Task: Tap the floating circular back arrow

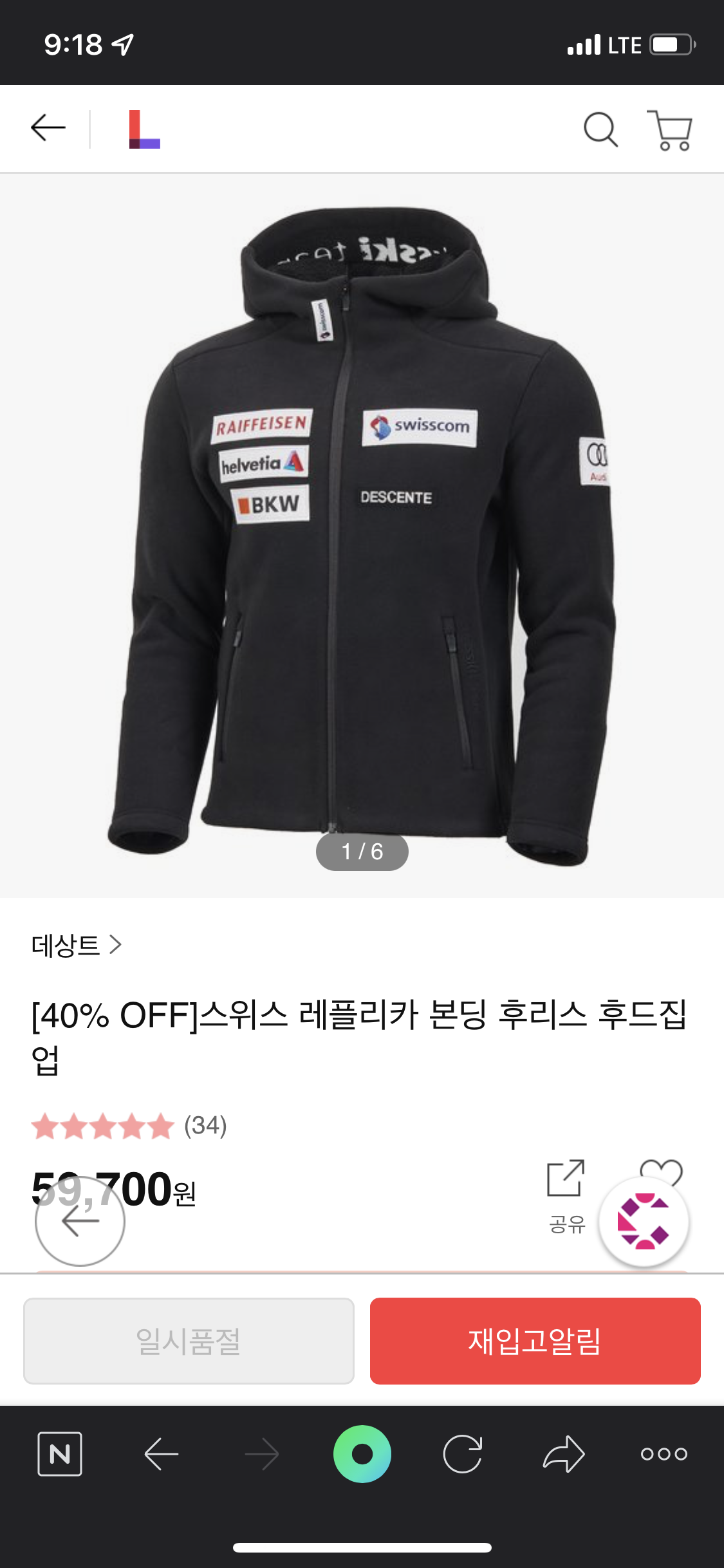Action: (x=80, y=1221)
